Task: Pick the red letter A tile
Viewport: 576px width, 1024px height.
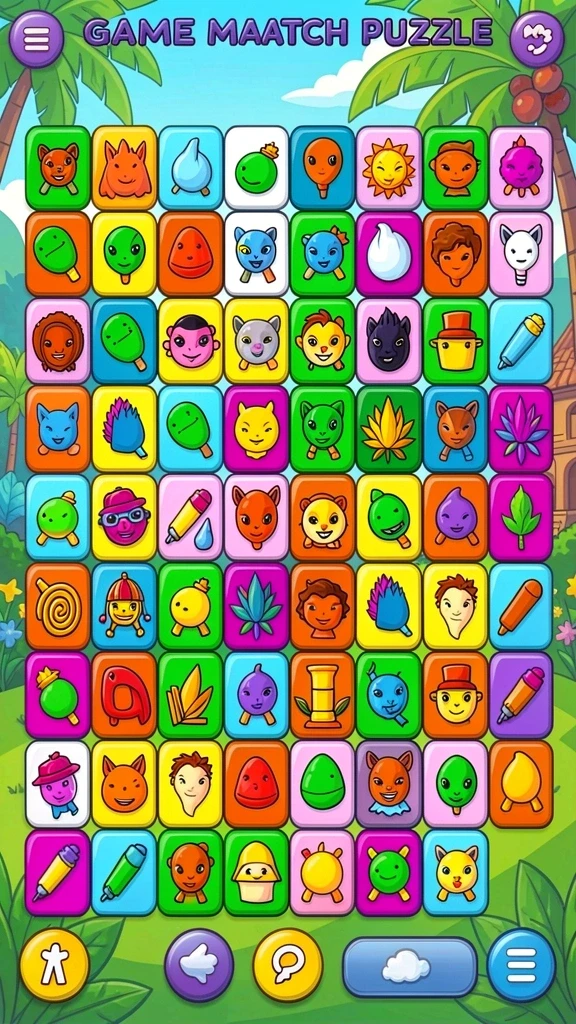Action: 124,695
